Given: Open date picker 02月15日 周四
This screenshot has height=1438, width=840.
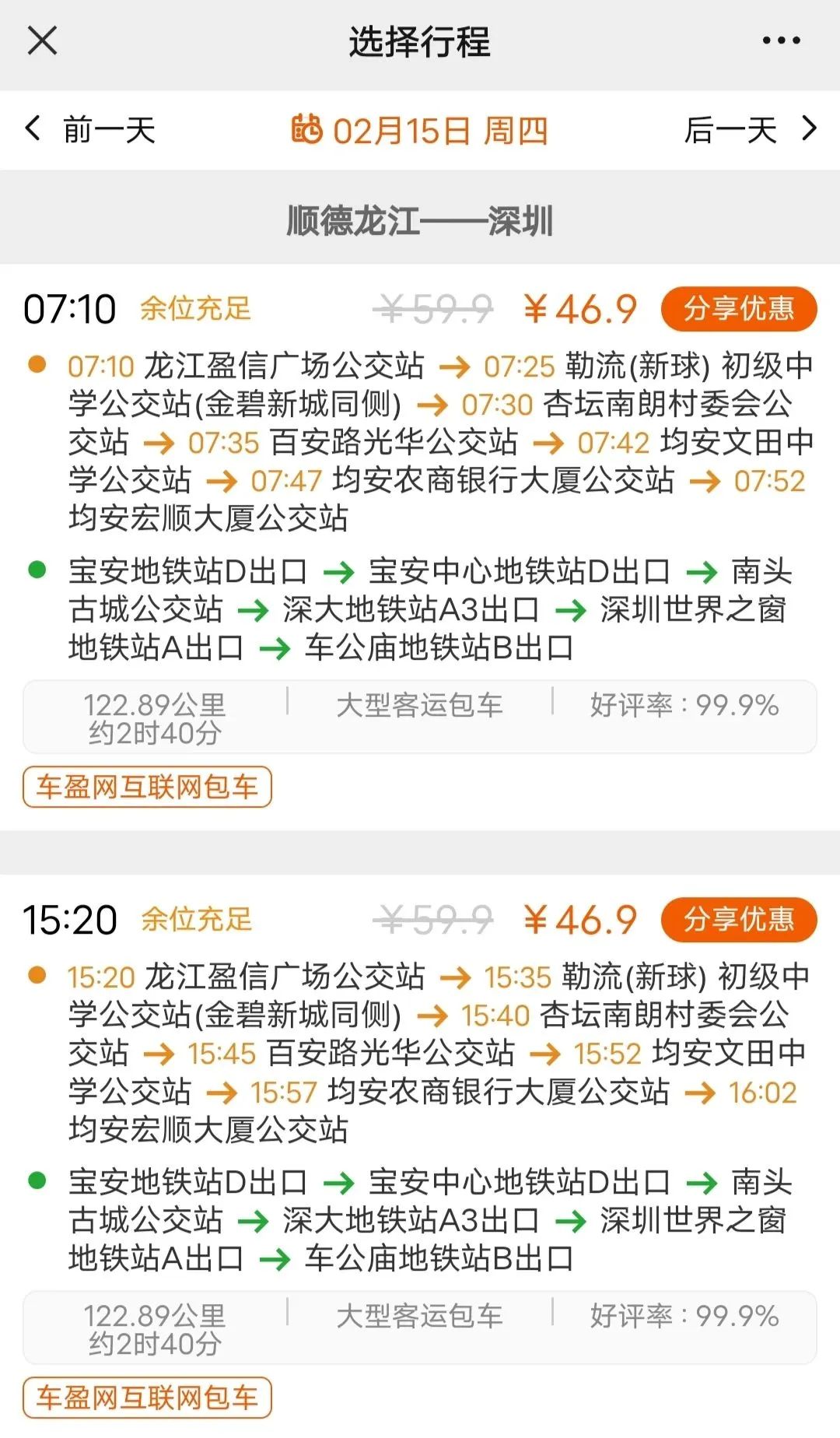Looking at the screenshot, I should [x=420, y=130].
